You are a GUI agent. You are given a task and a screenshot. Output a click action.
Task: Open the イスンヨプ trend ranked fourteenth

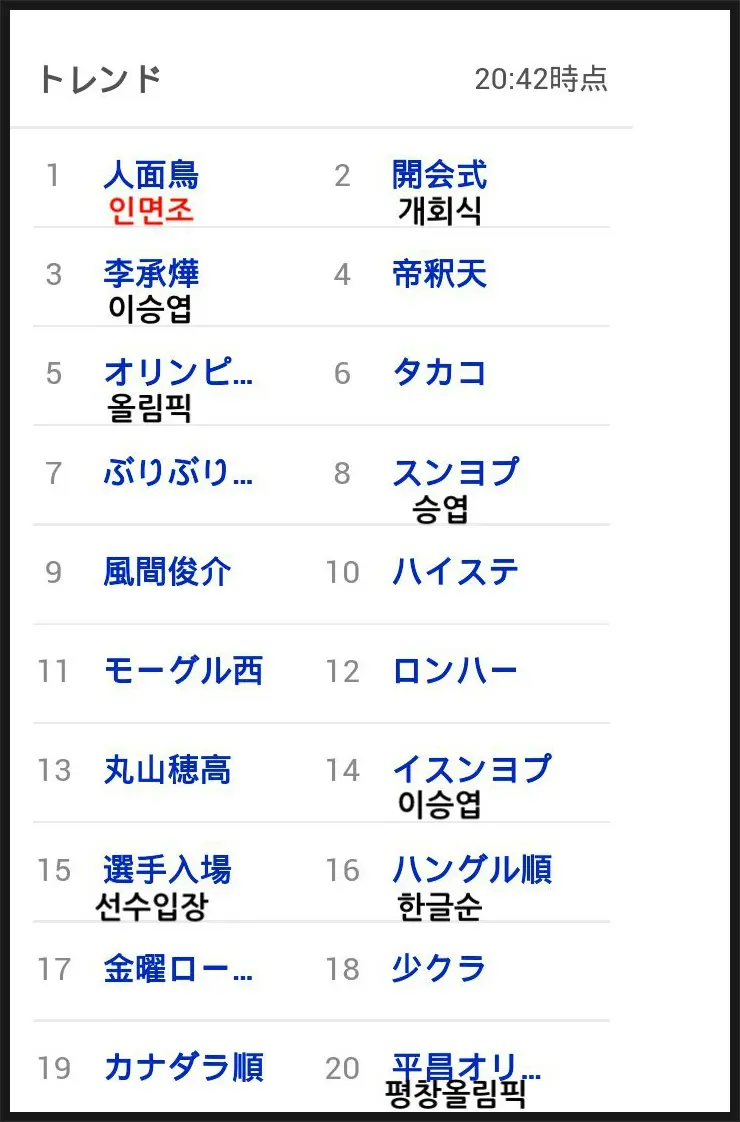(x=471, y=770)
